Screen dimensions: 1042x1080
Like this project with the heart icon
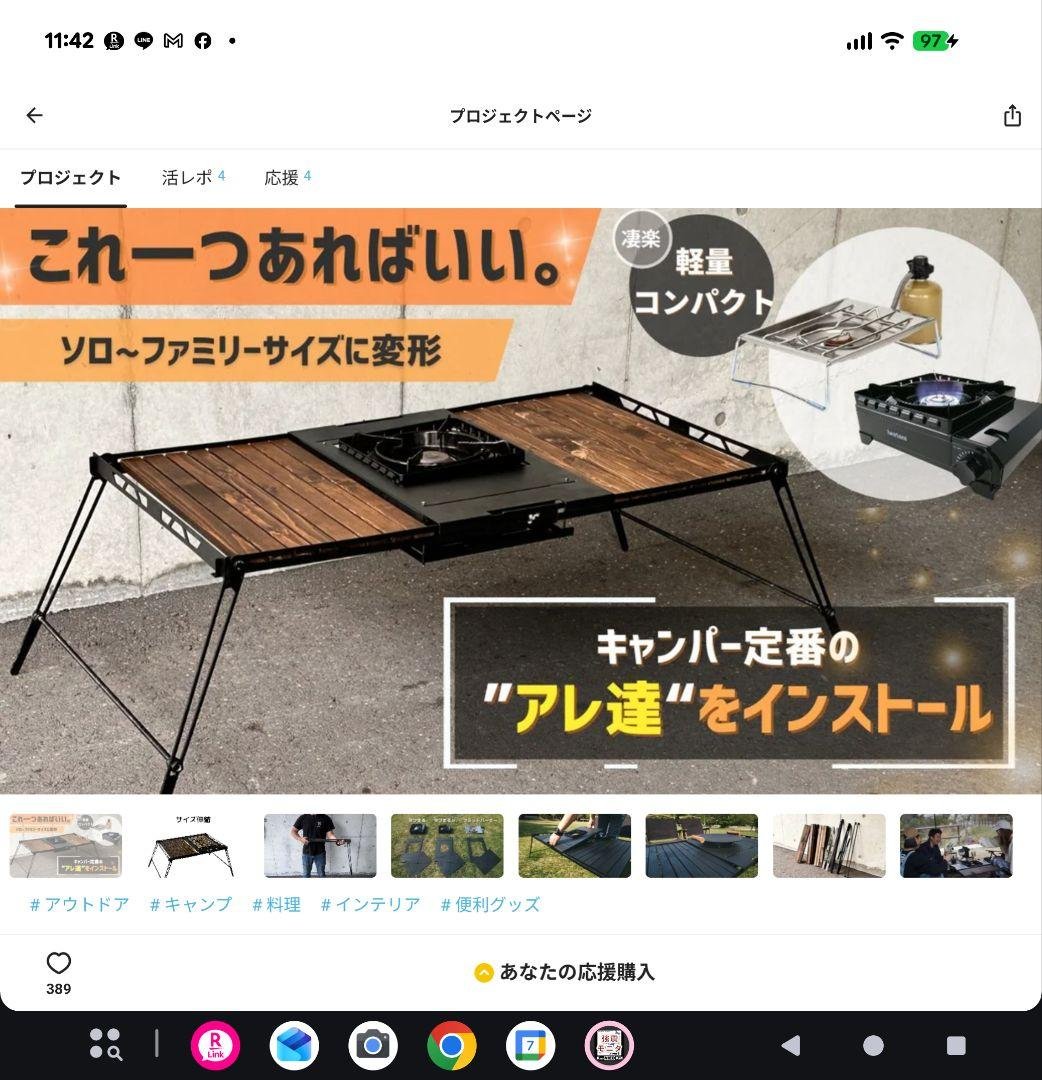(x=59, y=964)
